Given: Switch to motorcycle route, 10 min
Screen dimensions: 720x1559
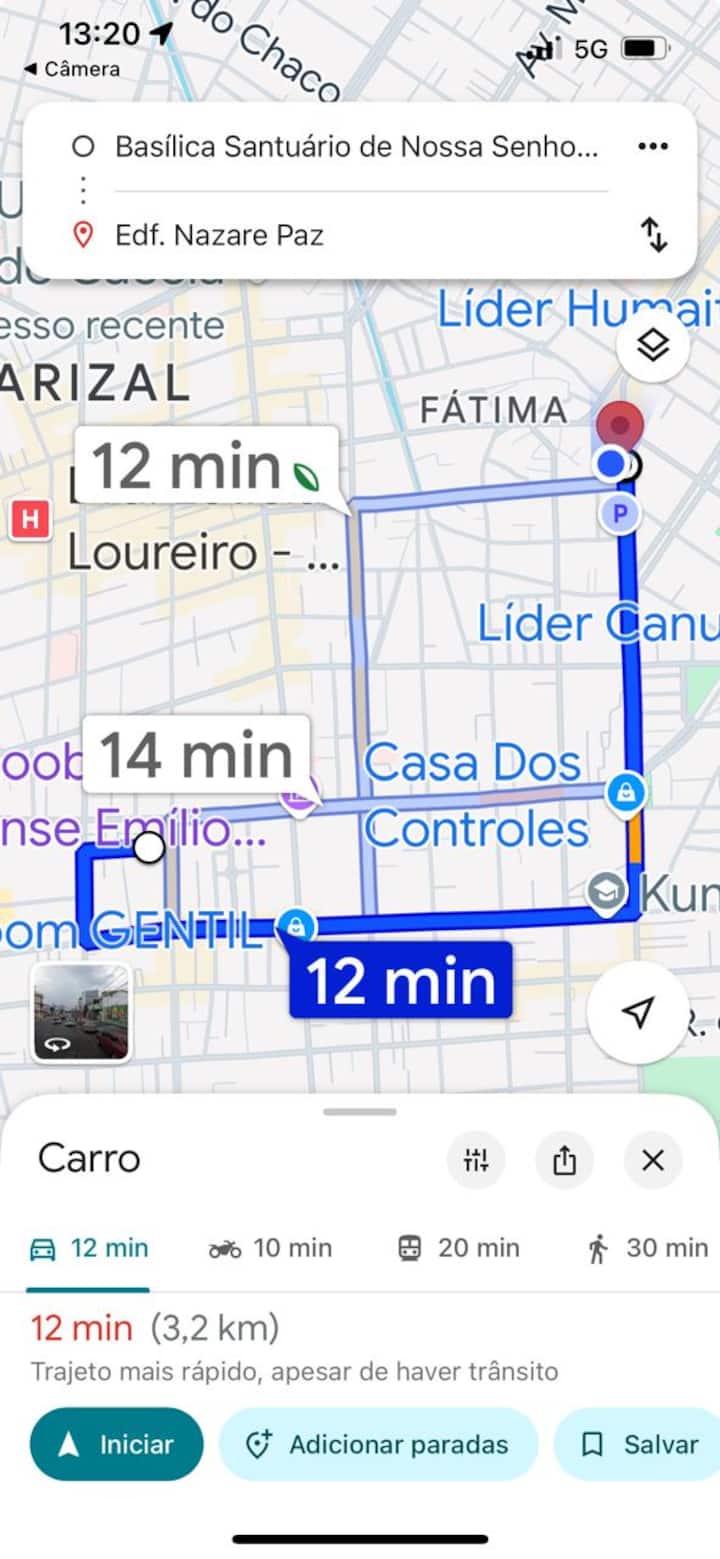Looking at the screenshot, I should coord(270,1248).
